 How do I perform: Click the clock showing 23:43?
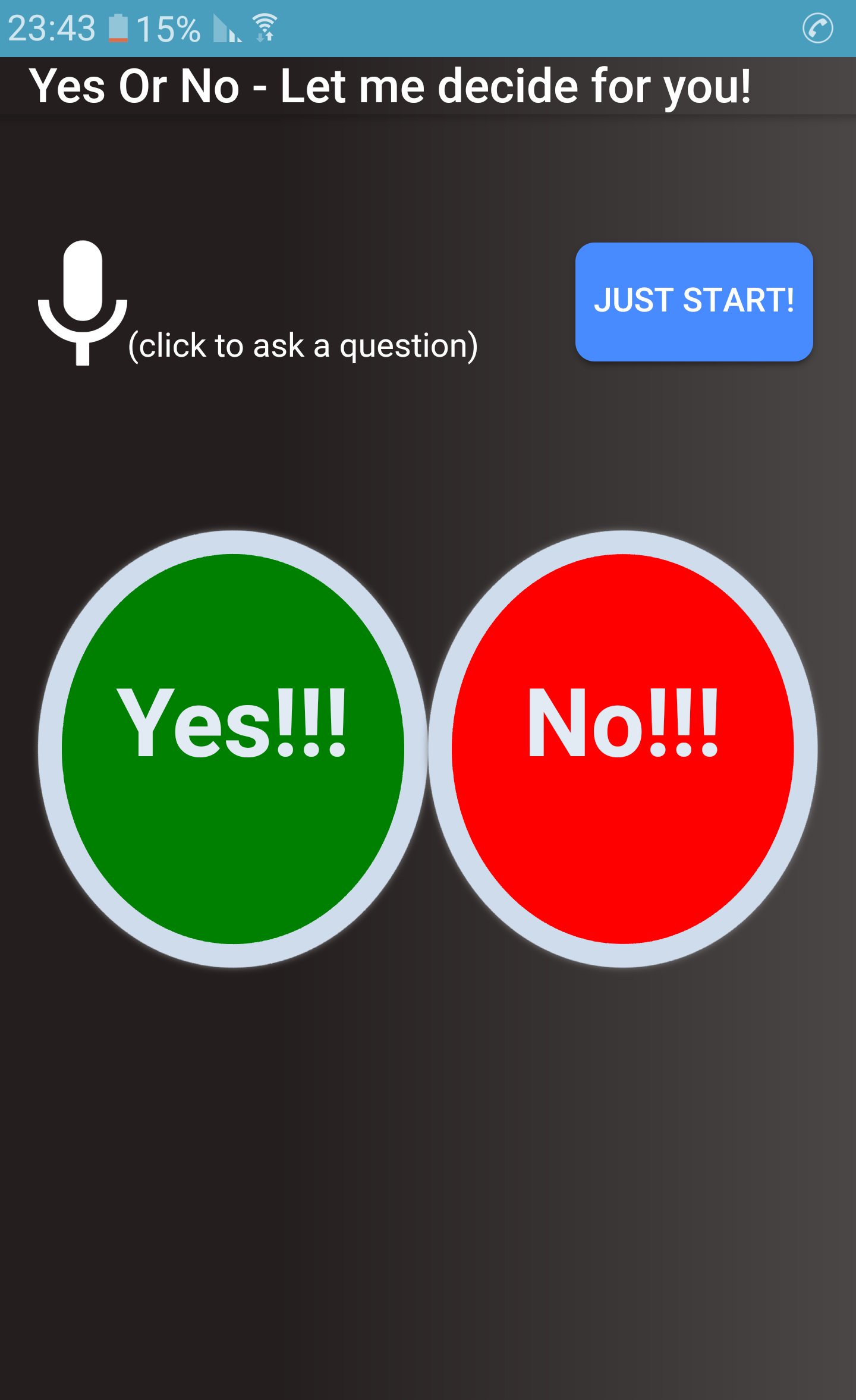(51, 27)
